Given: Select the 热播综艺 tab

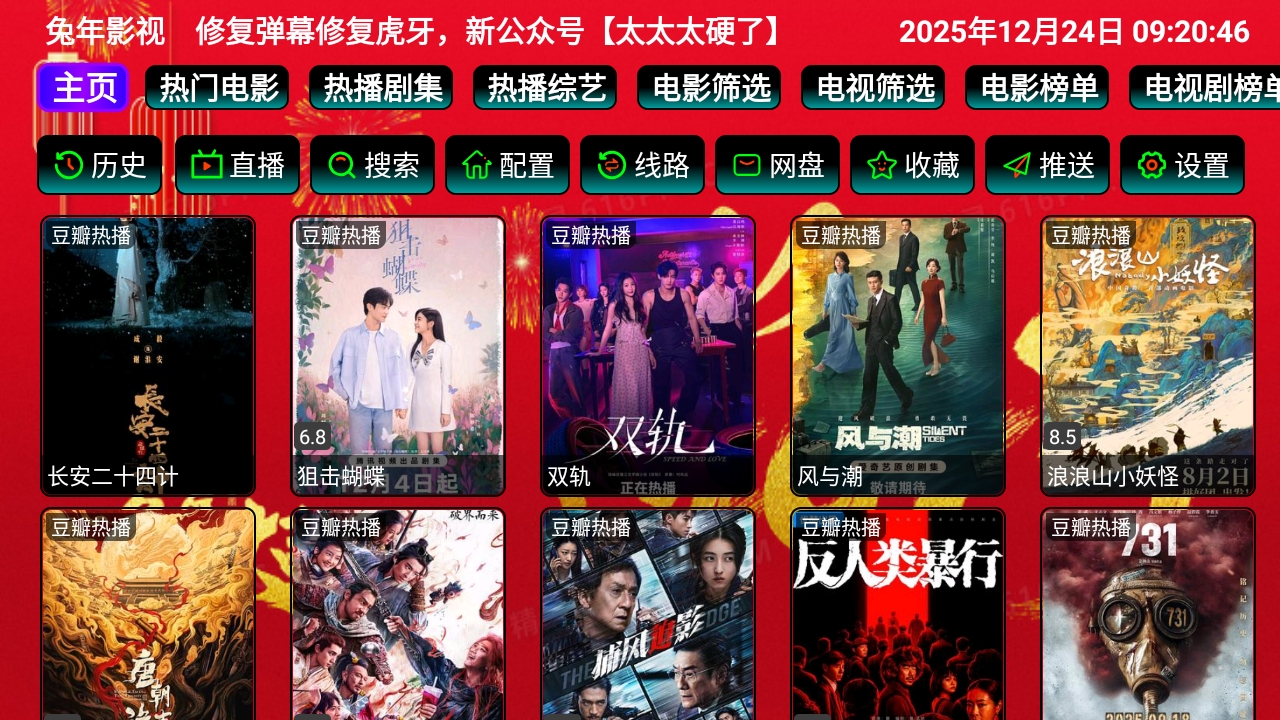Looking at the screenshot, I should (545, 88).
